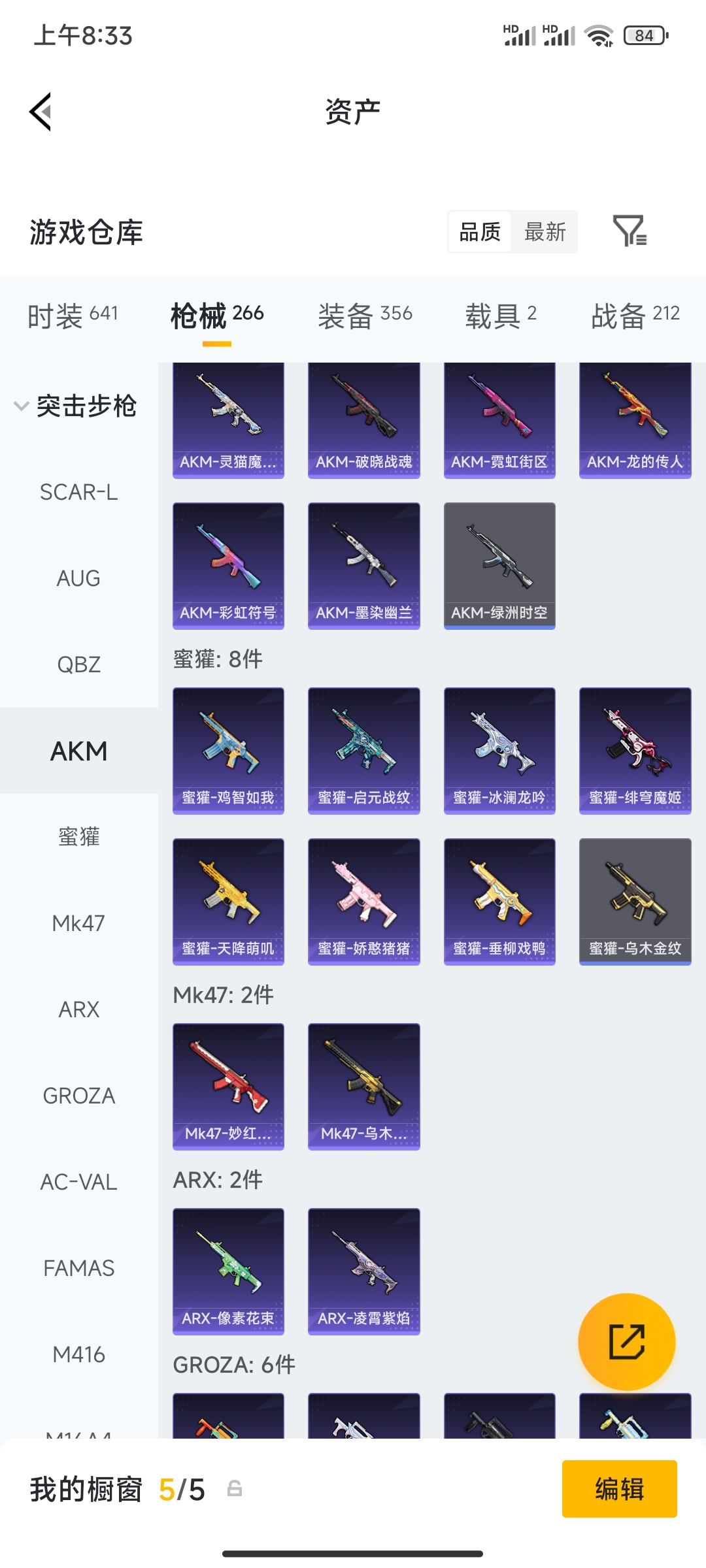The width and height of the screenshot is (706, 1568).
Task: Switch to the 时装 tab
Action: coord(73,316)
